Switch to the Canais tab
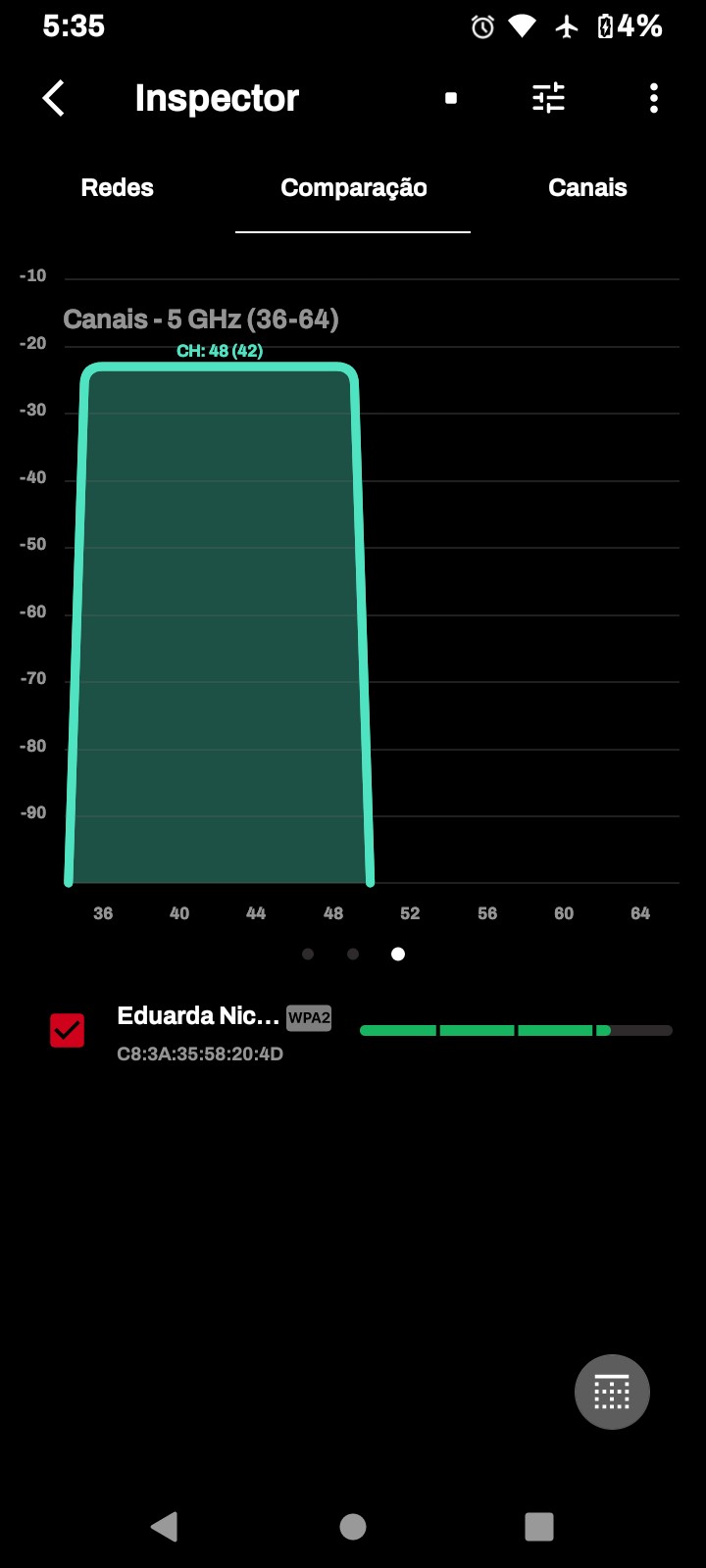The width and height of the screenshot is (706, 1568). [587, 188]
